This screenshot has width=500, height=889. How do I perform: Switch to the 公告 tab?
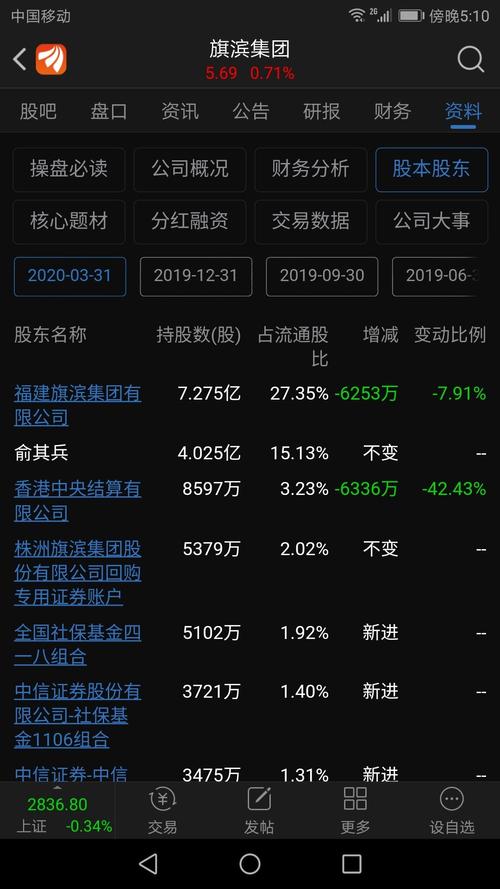tap(251, 111)
